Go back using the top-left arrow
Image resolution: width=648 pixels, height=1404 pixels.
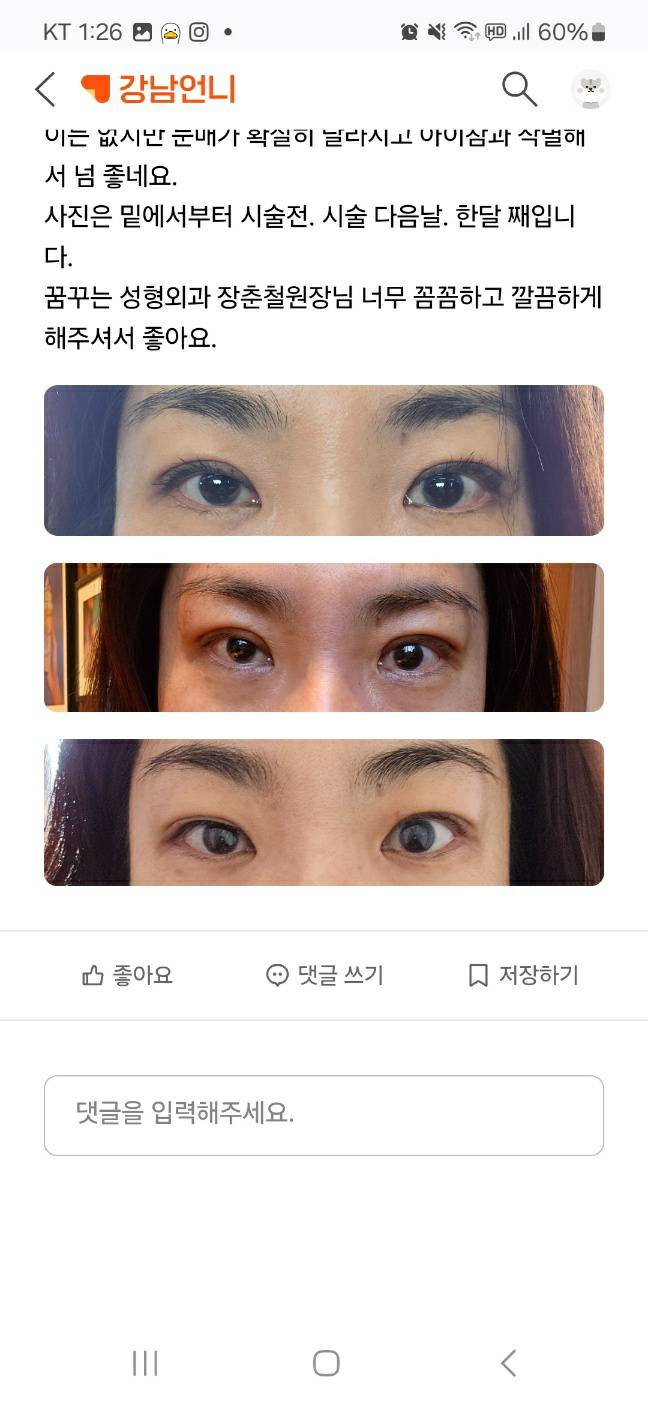click(x=45, y=89)
